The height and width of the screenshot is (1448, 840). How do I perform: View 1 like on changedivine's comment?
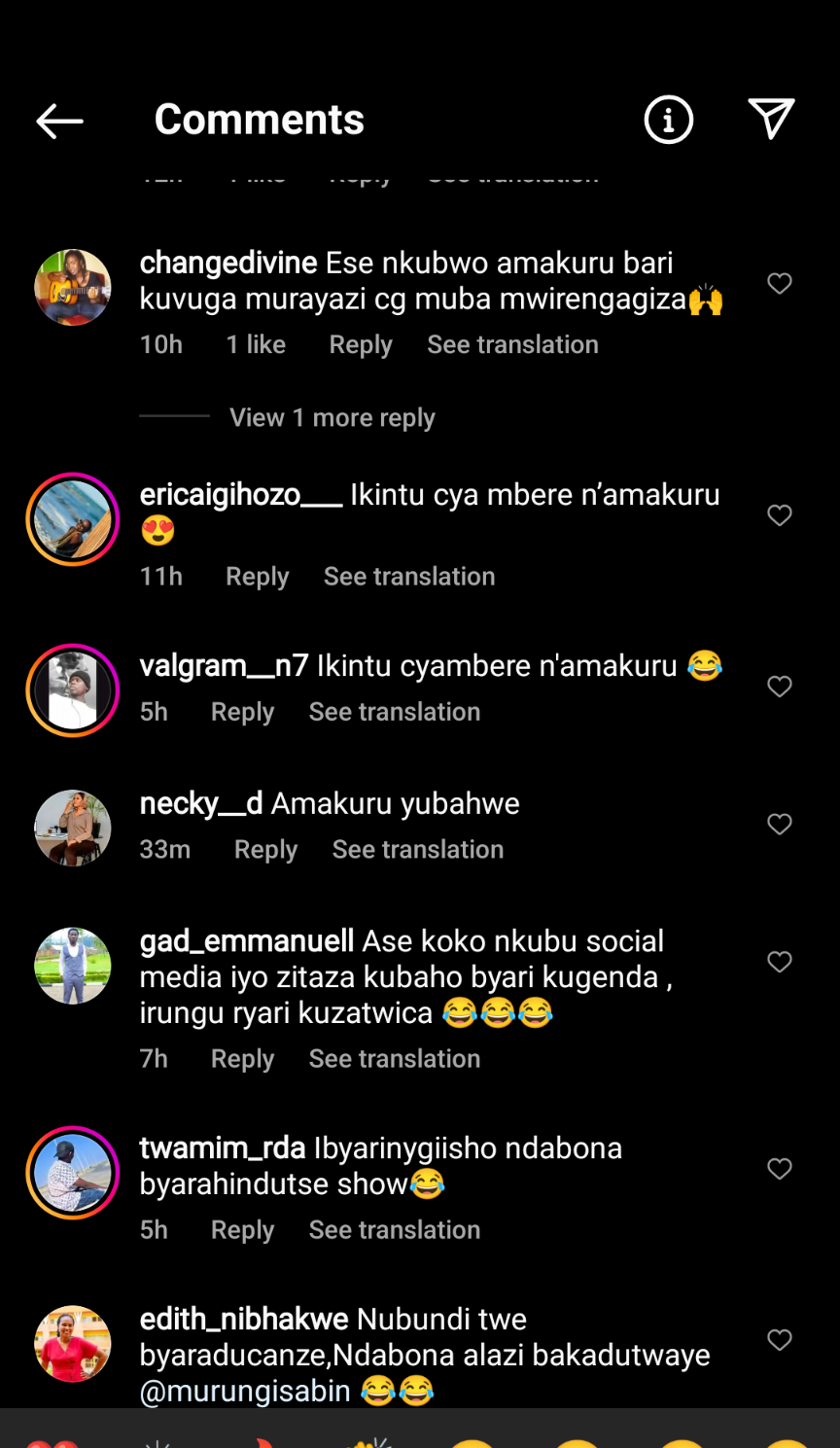pyautogui.click(x=256, y=345)
